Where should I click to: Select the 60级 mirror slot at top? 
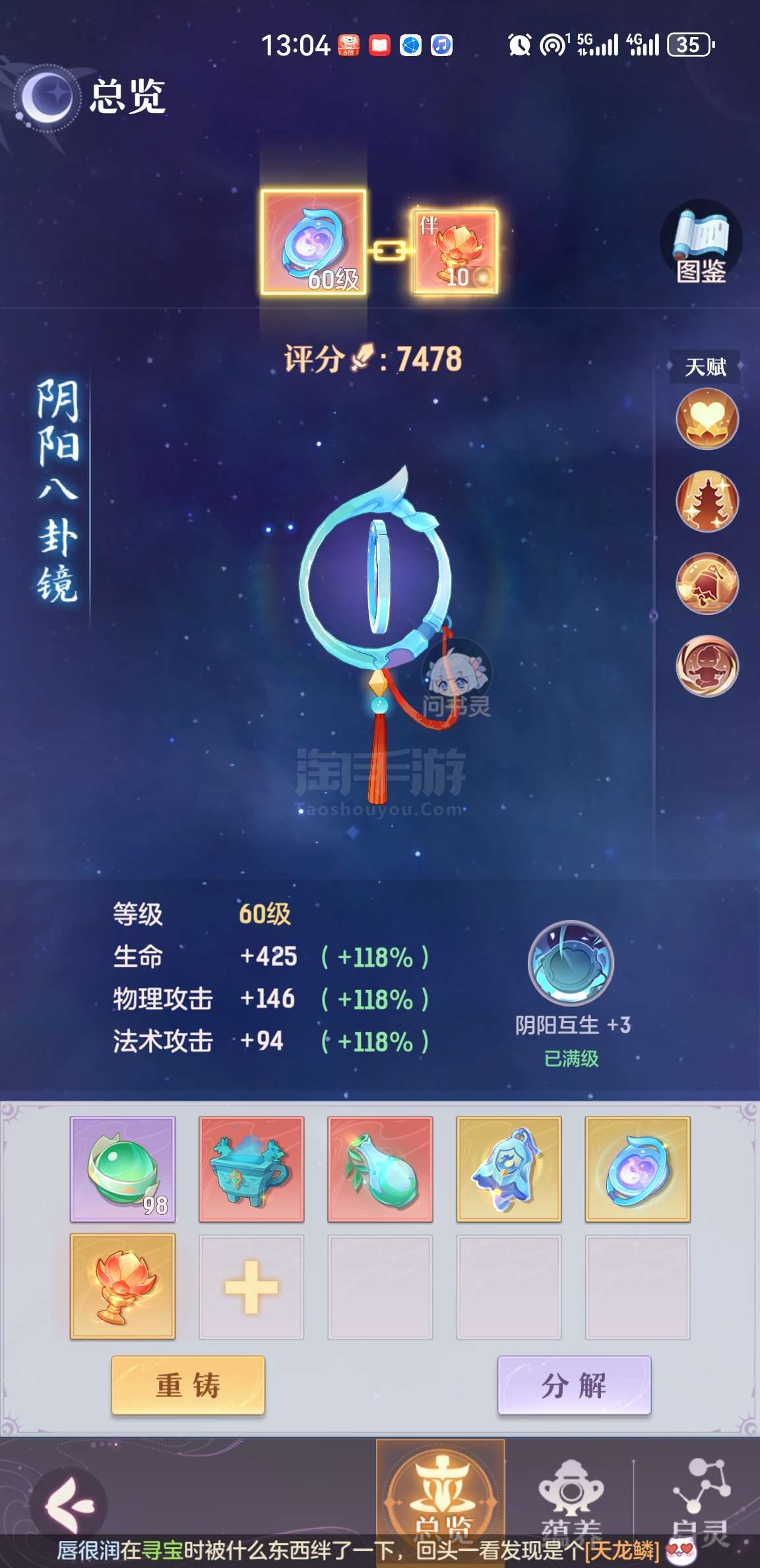(x=313, y=242)
